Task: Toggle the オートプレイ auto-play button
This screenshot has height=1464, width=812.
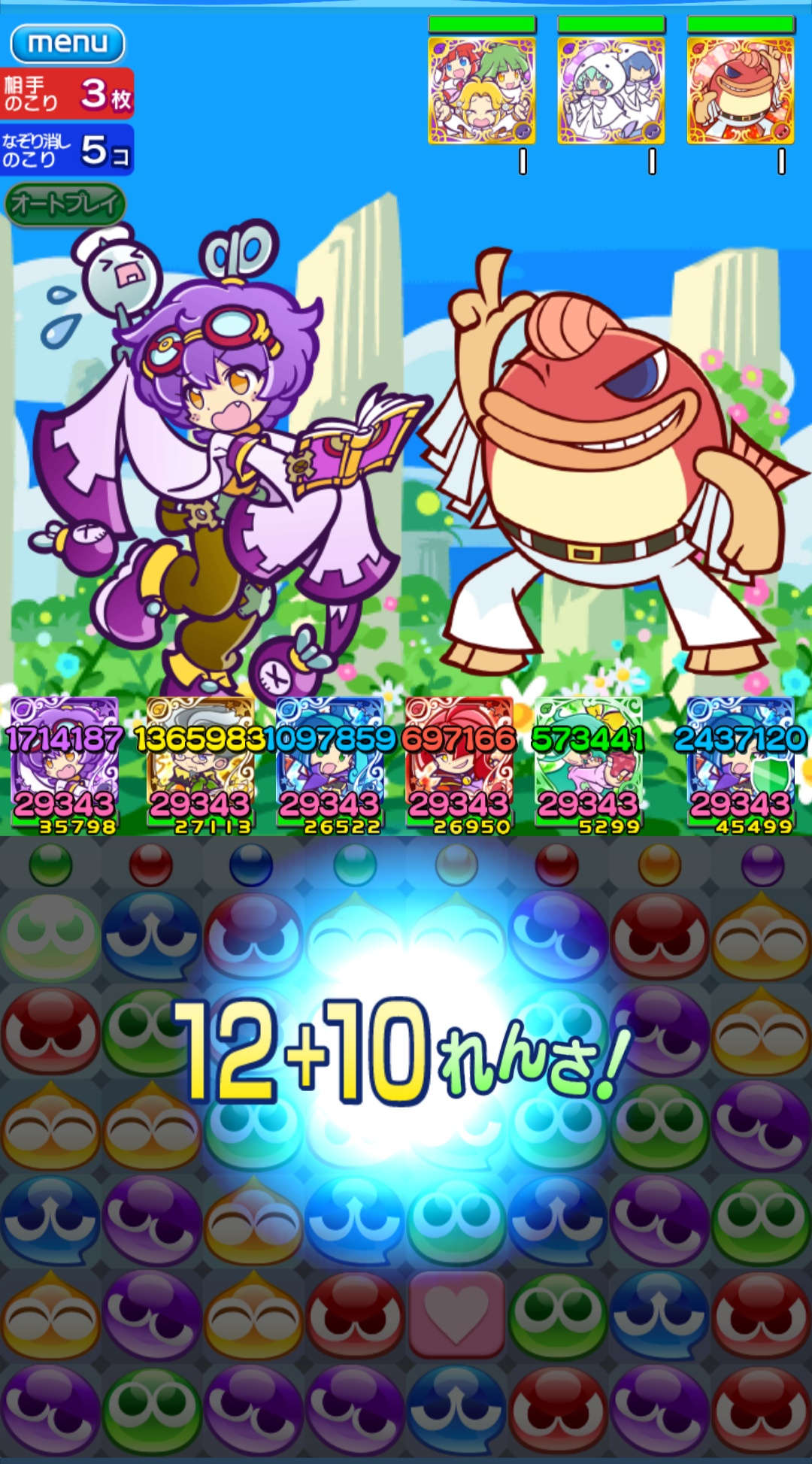Action: click(65, 204)
